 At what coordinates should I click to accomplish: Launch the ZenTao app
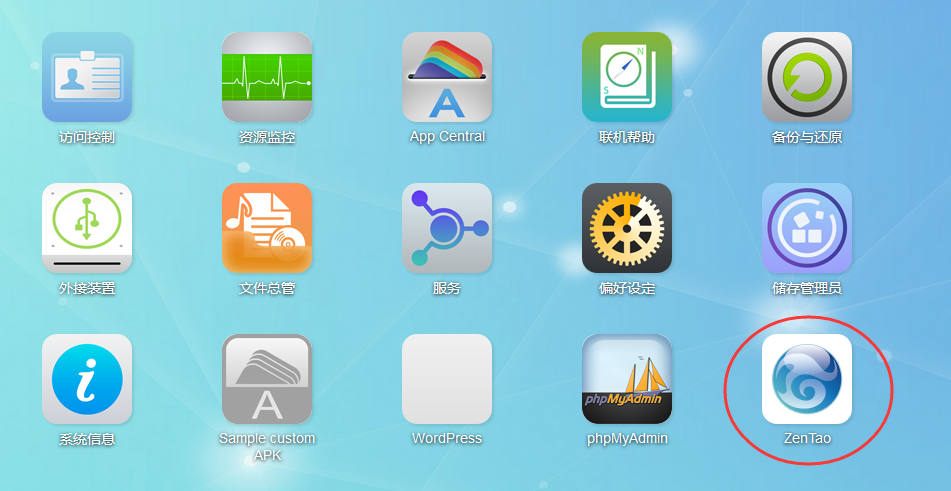(x=807, y=379)
